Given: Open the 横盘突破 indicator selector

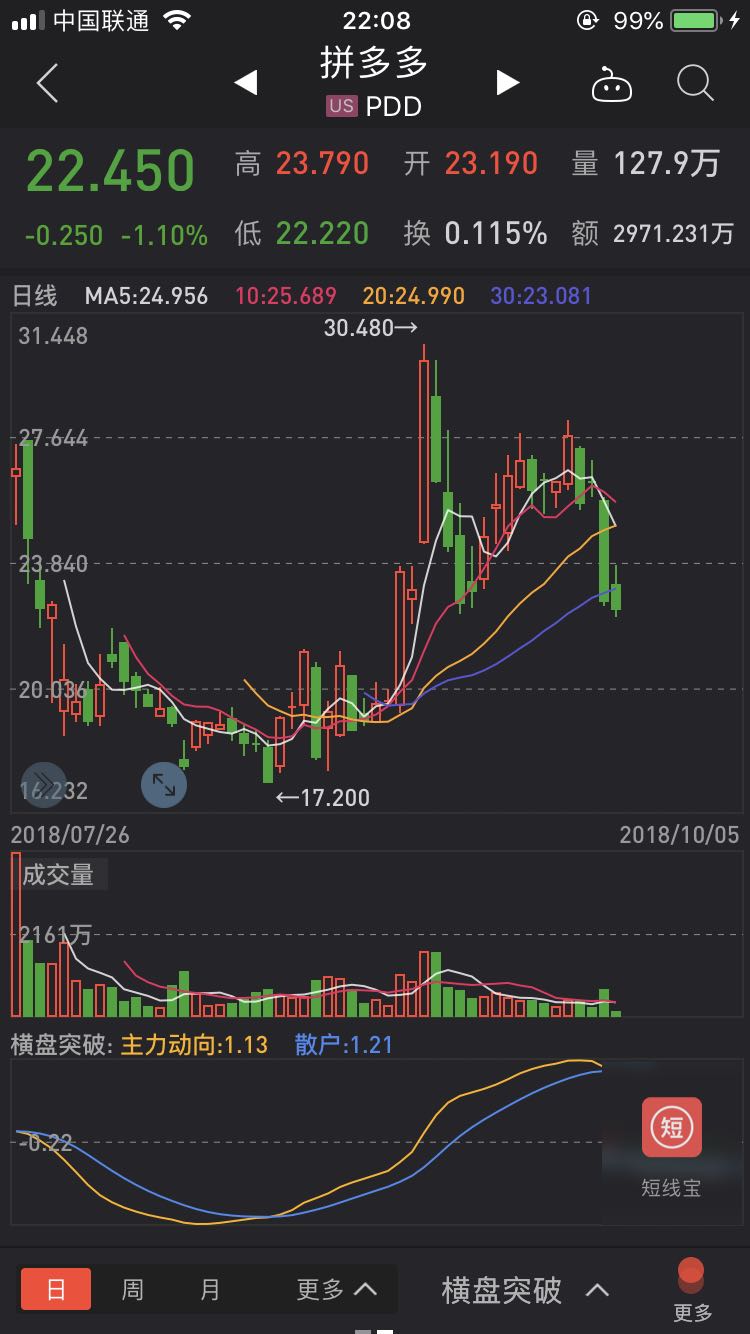Looking at the screenshot, I should [525, 1290].
